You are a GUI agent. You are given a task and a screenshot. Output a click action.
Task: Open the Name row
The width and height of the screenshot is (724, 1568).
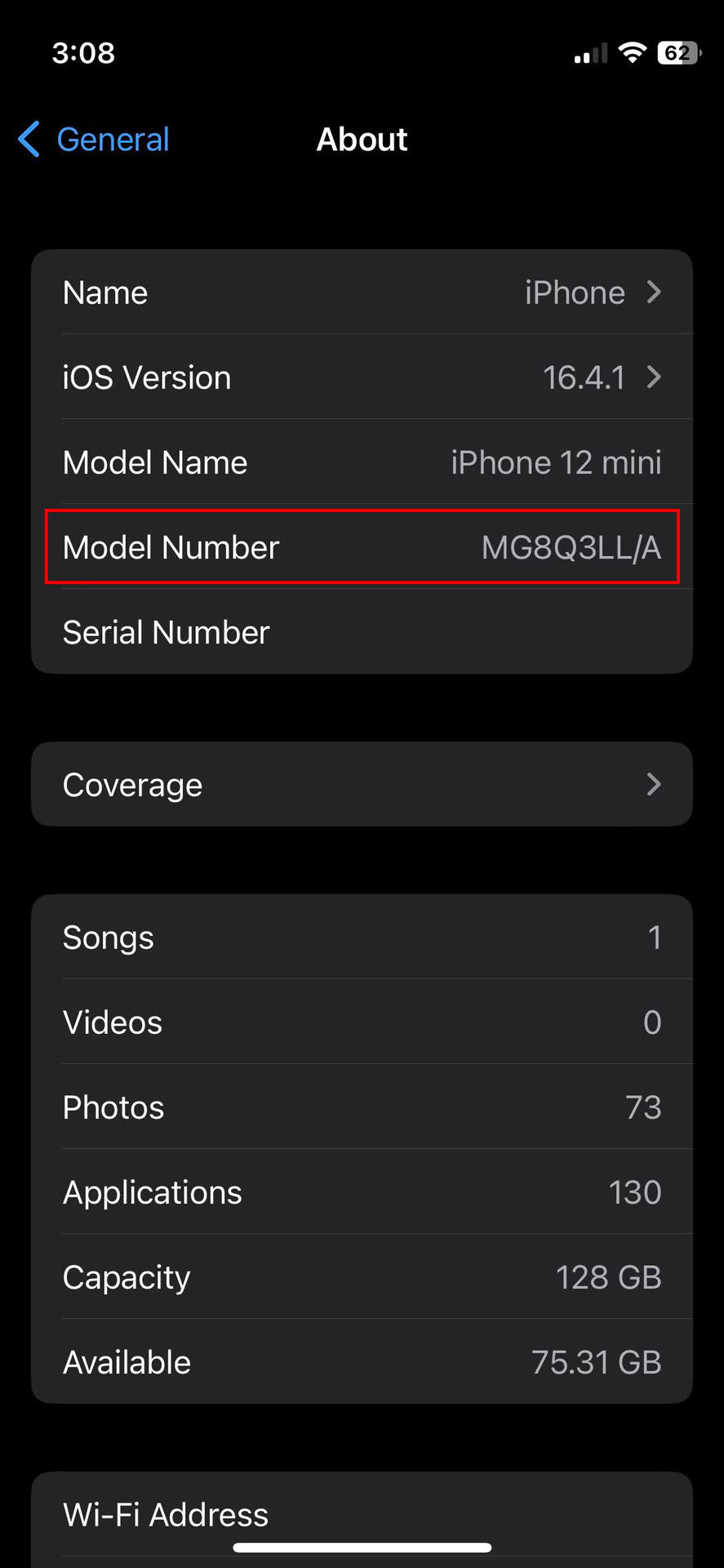click(362, 292)
